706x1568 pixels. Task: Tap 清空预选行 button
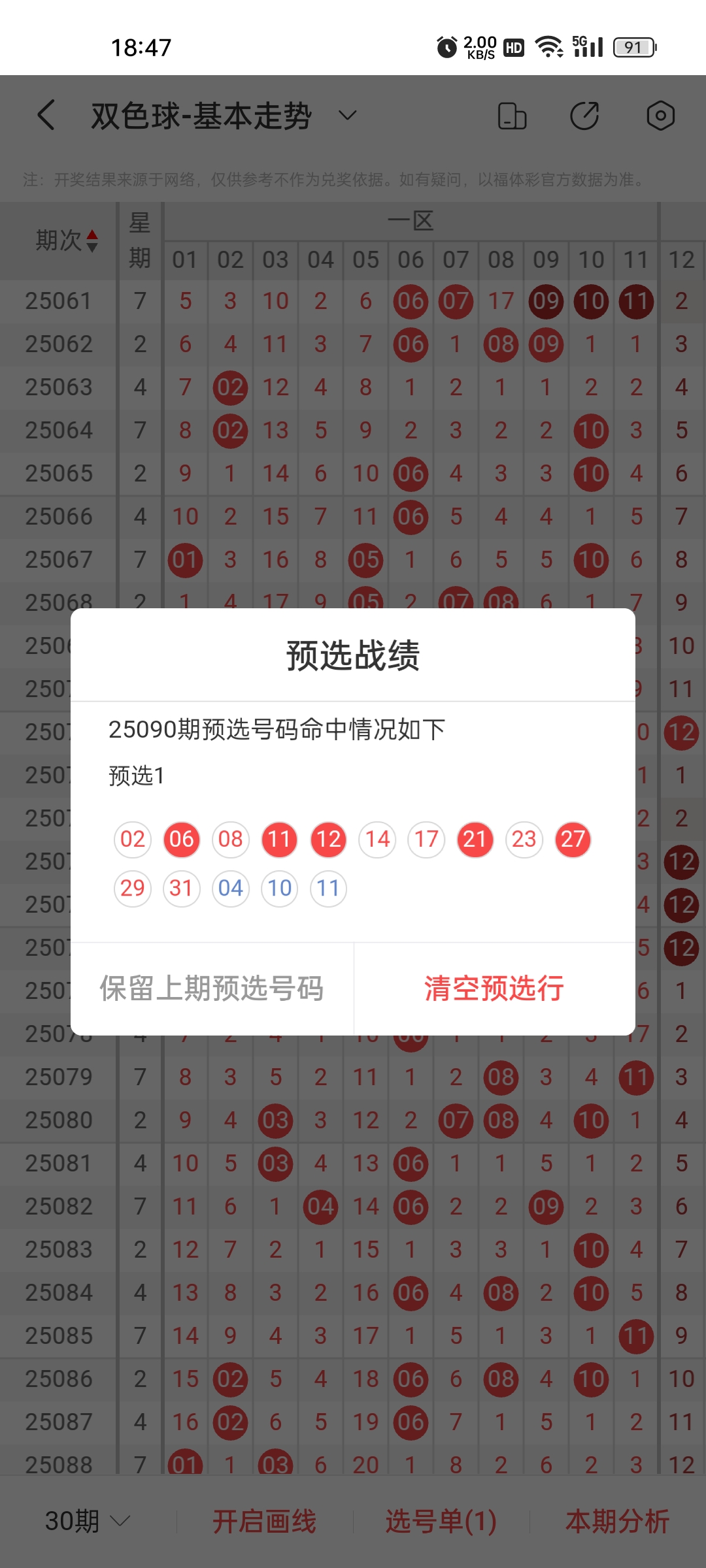[494, 988]
